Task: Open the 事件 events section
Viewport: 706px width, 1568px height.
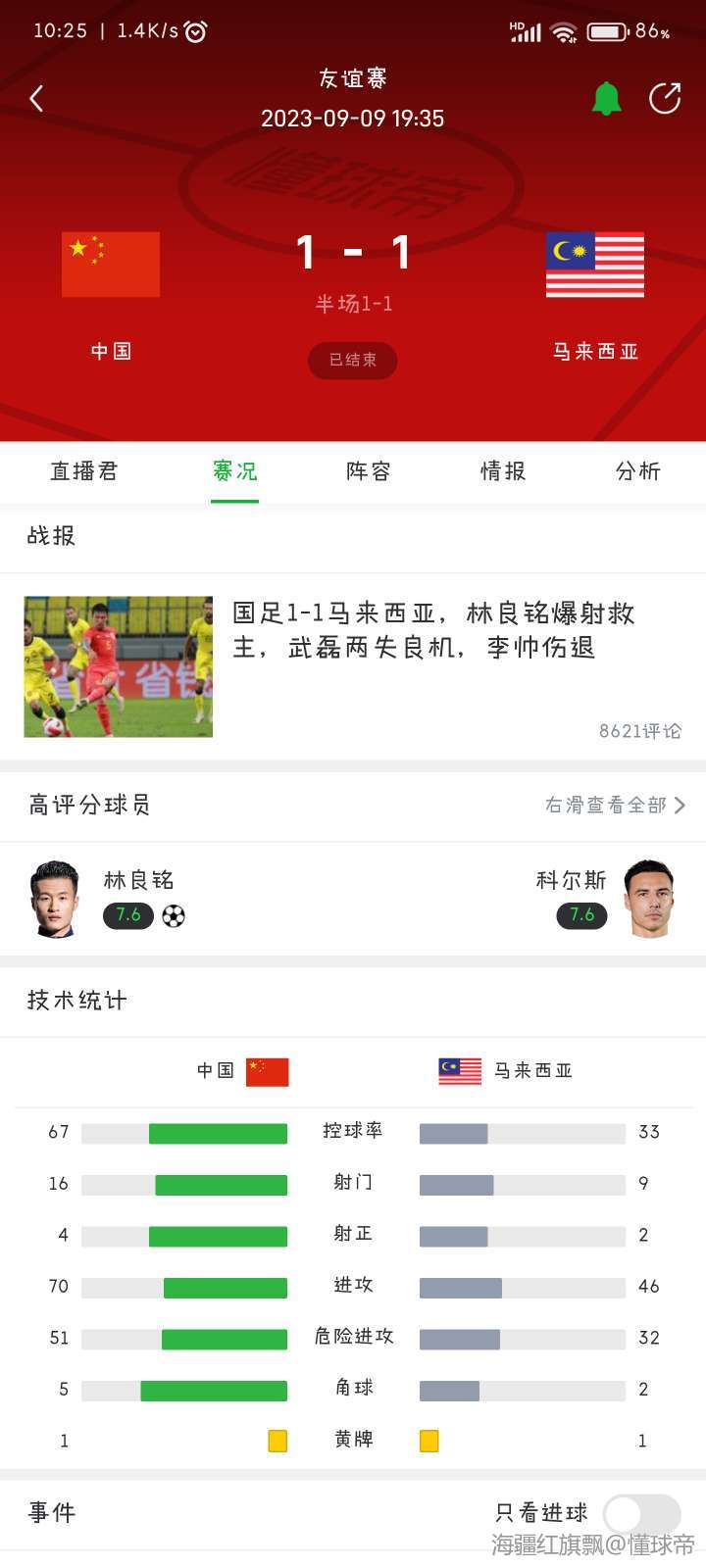Action: click(52, 1514)
